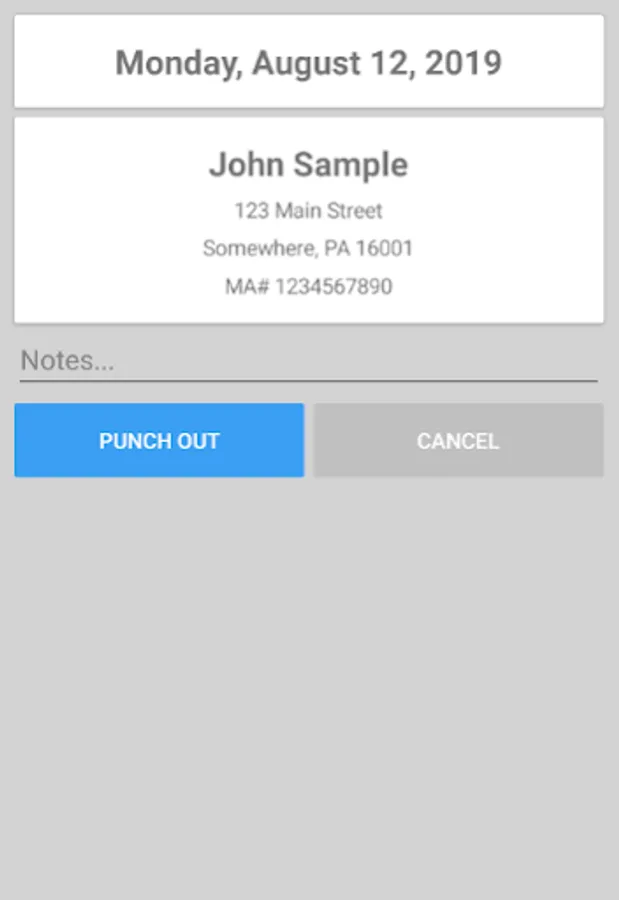Image resolution: width=619 pixels, height=900 pixels.
Task: Tap the Notes text field
Action: 308,361
